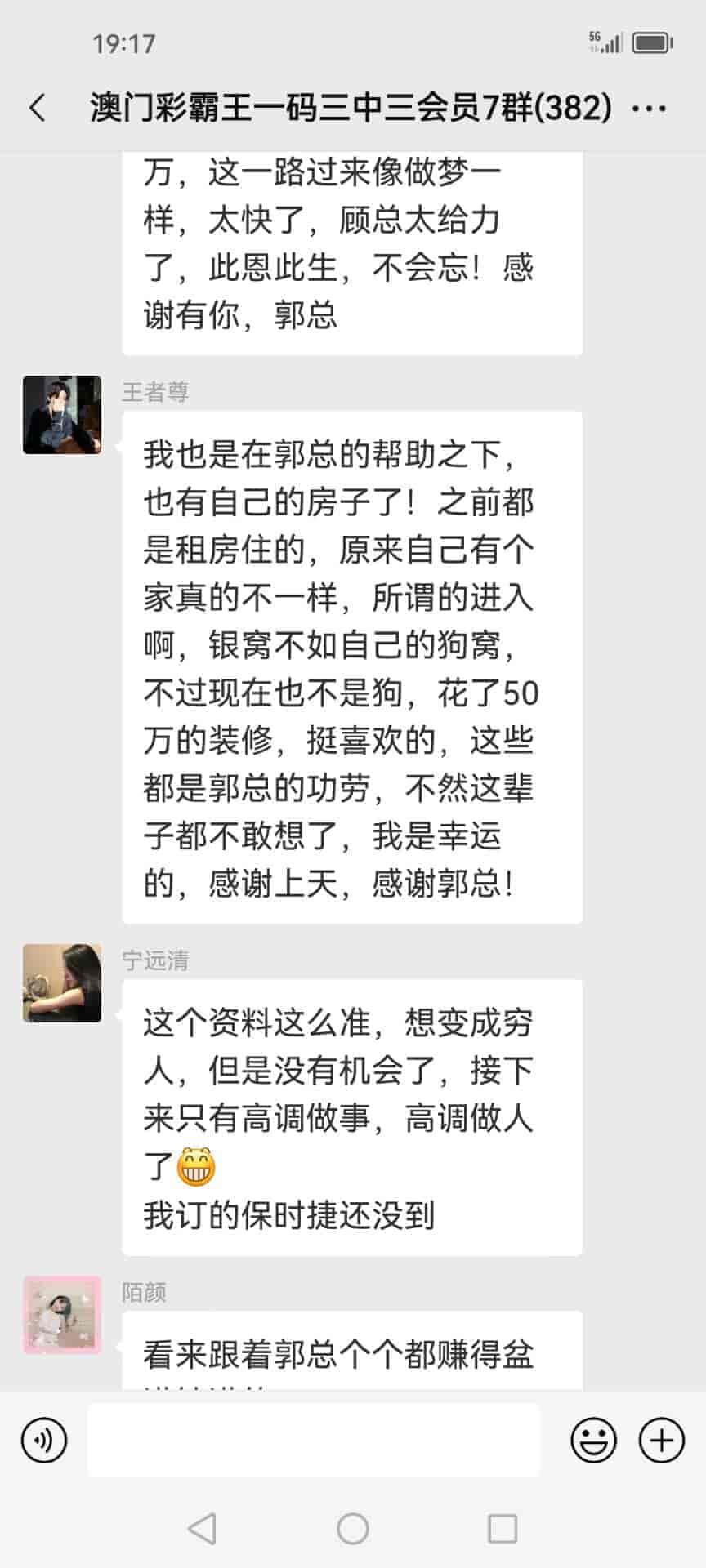Tap the system back button
Screen dimensions: 706x1568
[202, 1528]
